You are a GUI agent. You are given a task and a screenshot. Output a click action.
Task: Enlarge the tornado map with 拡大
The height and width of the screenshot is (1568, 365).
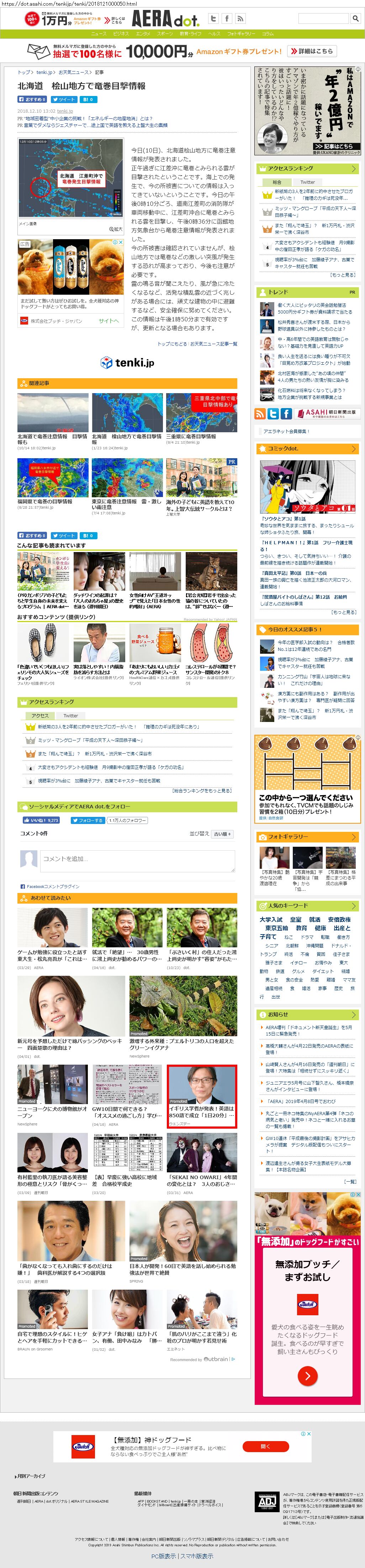(x=116, y=230)
